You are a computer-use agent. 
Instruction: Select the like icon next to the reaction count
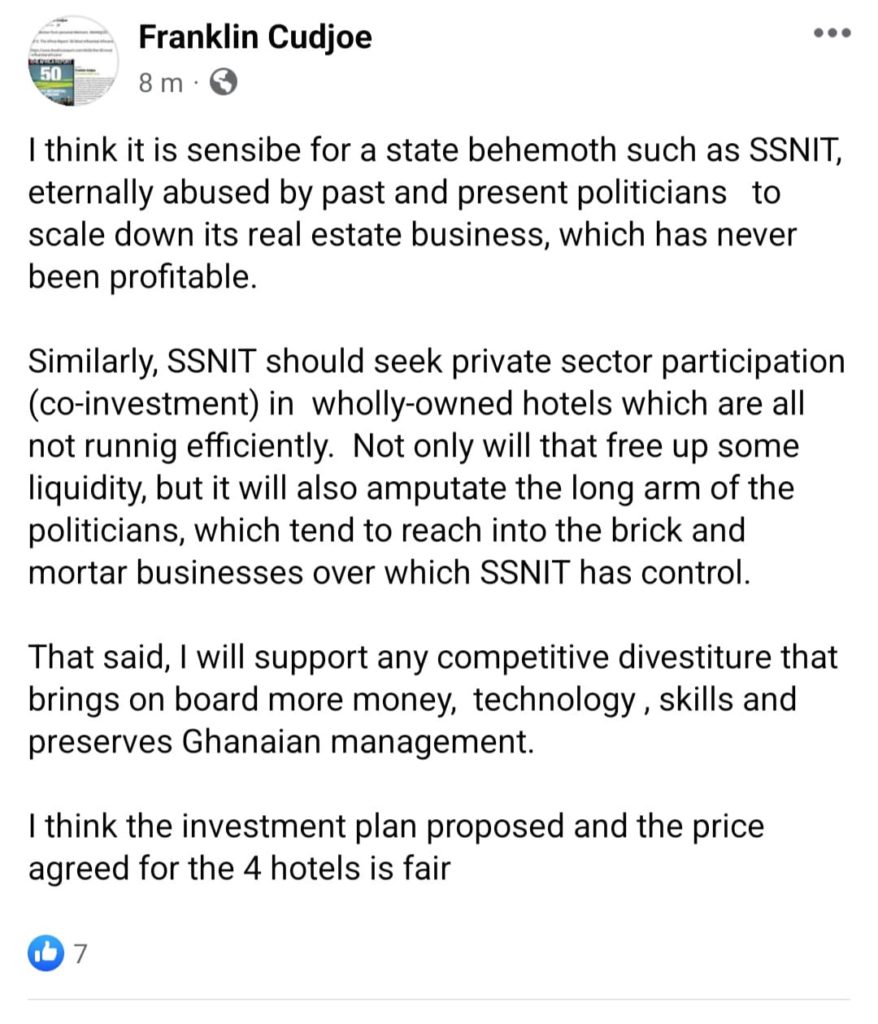coord(47,955)
